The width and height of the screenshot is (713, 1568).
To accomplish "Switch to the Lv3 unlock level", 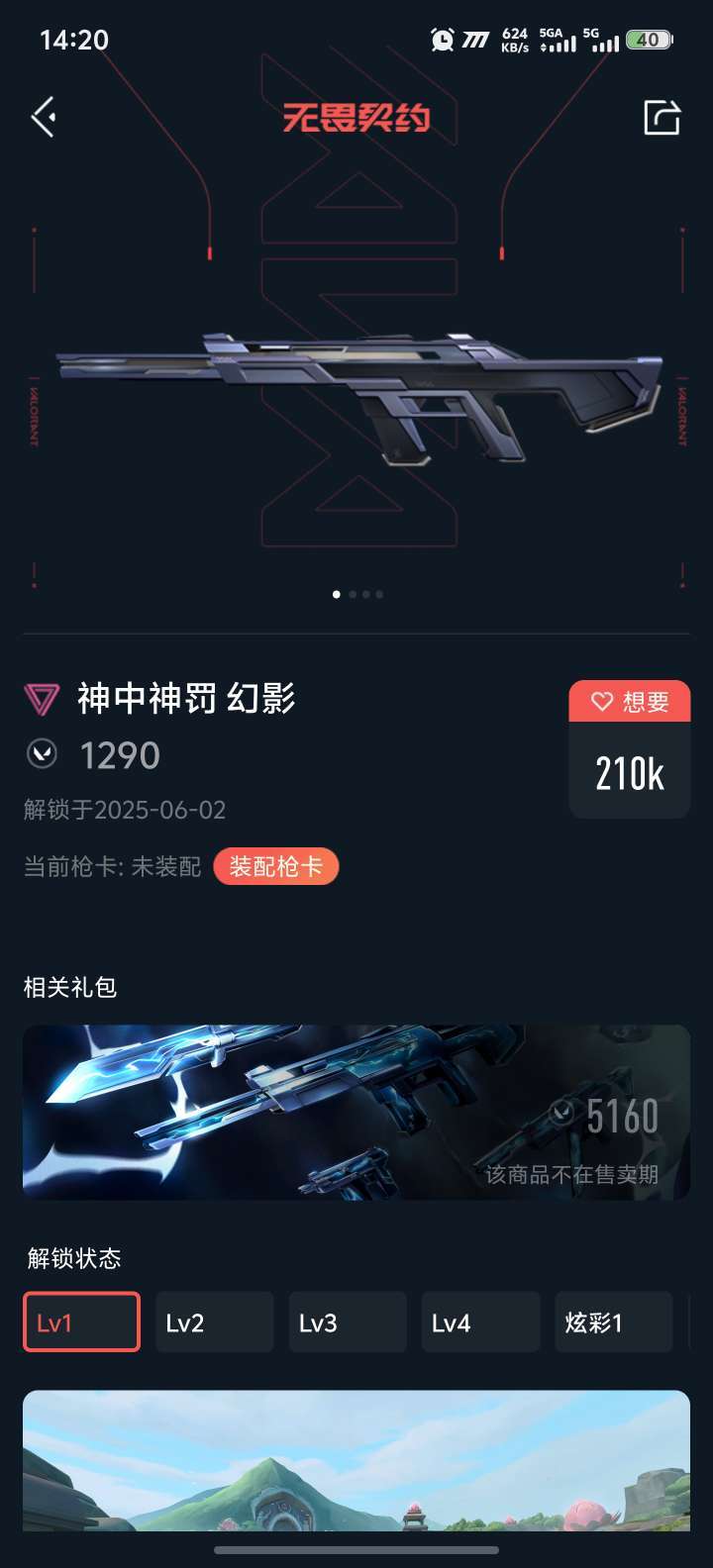I will coord(347,1323).
